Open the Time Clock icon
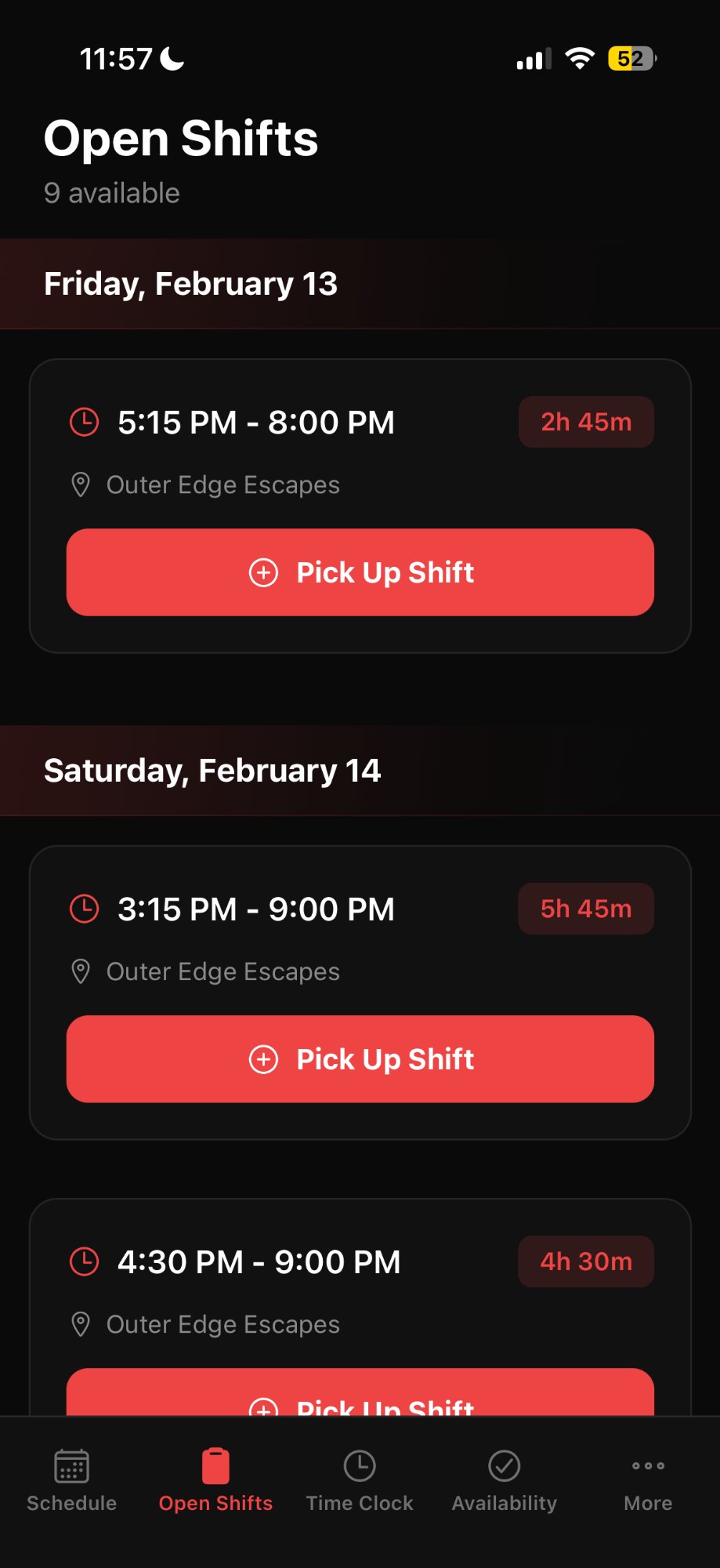Image resolution: width=720 pixels, height=1568 pixels. pos(360,1465)
